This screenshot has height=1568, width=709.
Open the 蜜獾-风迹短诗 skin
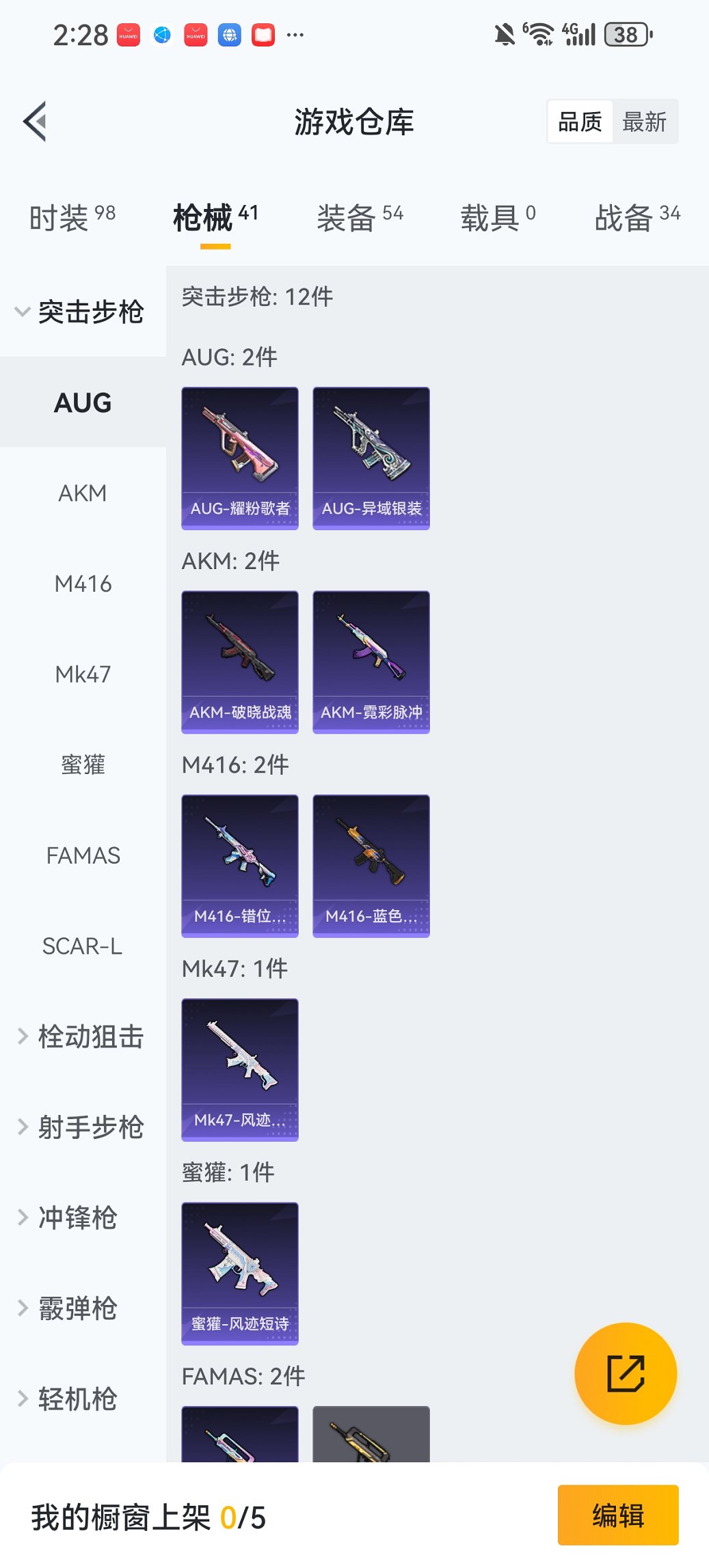tap(240, 1274)
